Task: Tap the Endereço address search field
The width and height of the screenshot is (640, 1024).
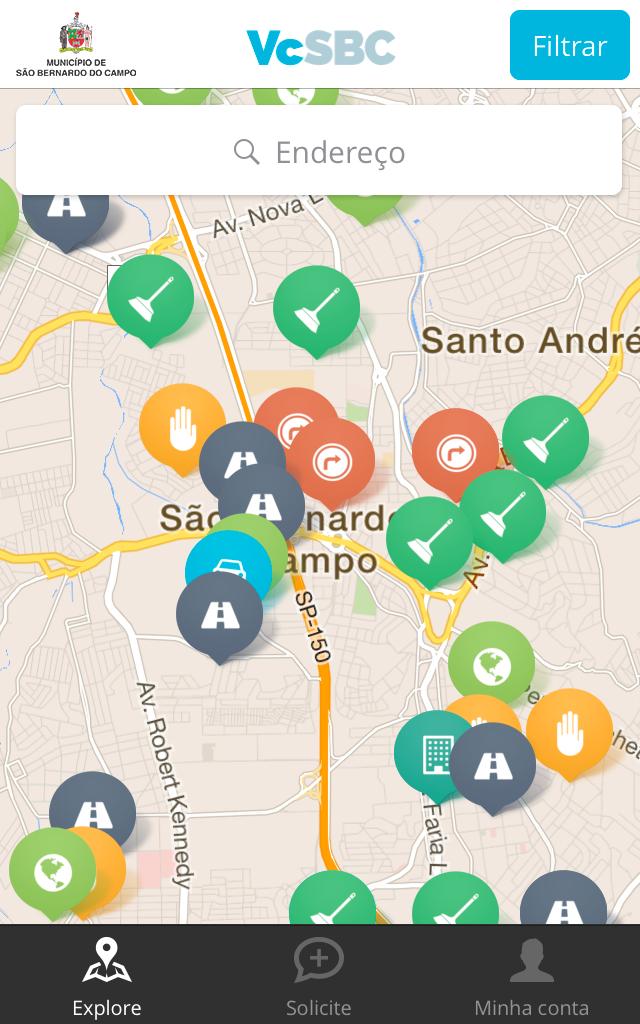Action: tap(319, 151)
